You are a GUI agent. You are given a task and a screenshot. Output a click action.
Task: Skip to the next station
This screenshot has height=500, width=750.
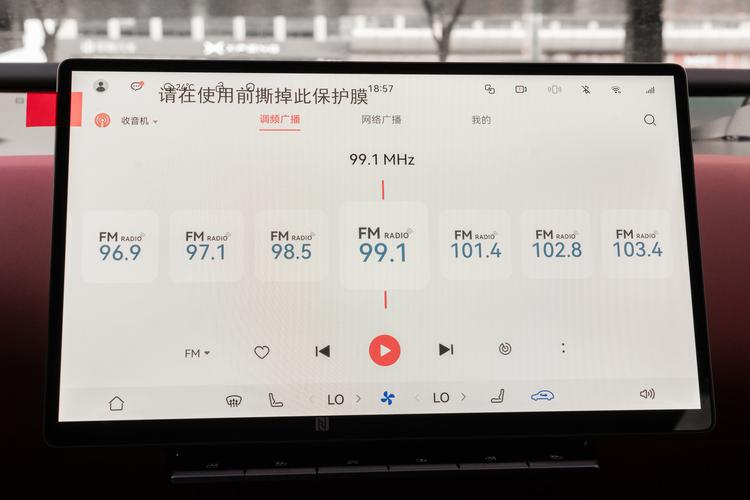446,350
